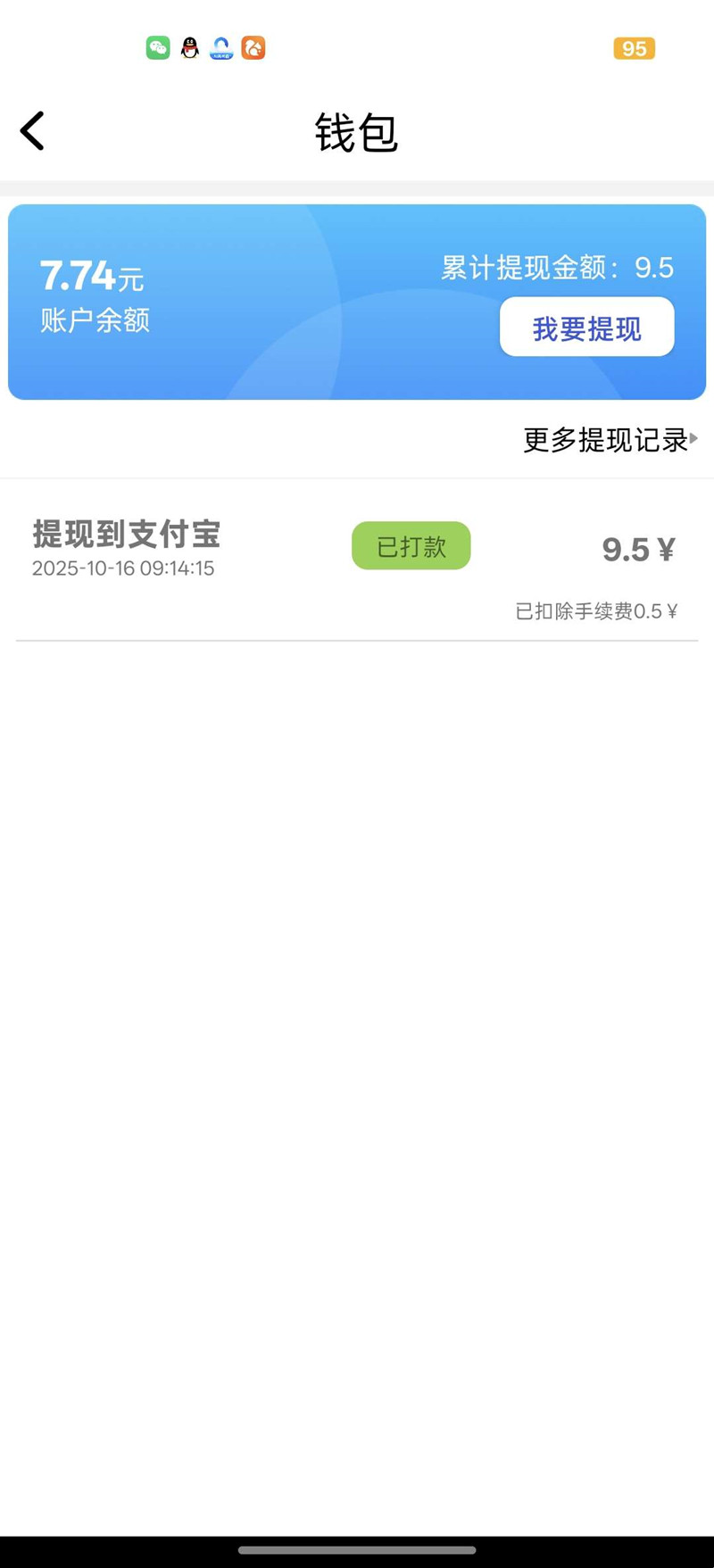Go back from the 钱包 page
714x1568 pixels.
coord(33,131)
